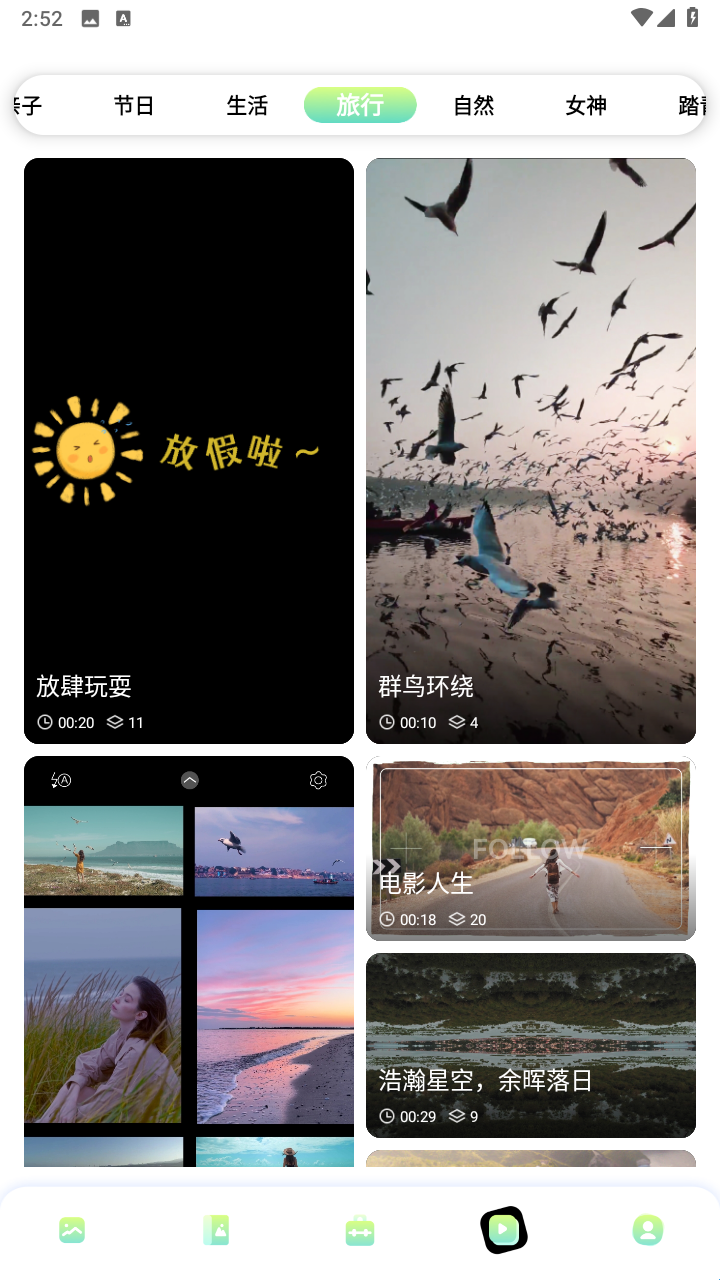Tap the video templates tab in bottom navigation

pyautogui.click(x=504, y=1230)
